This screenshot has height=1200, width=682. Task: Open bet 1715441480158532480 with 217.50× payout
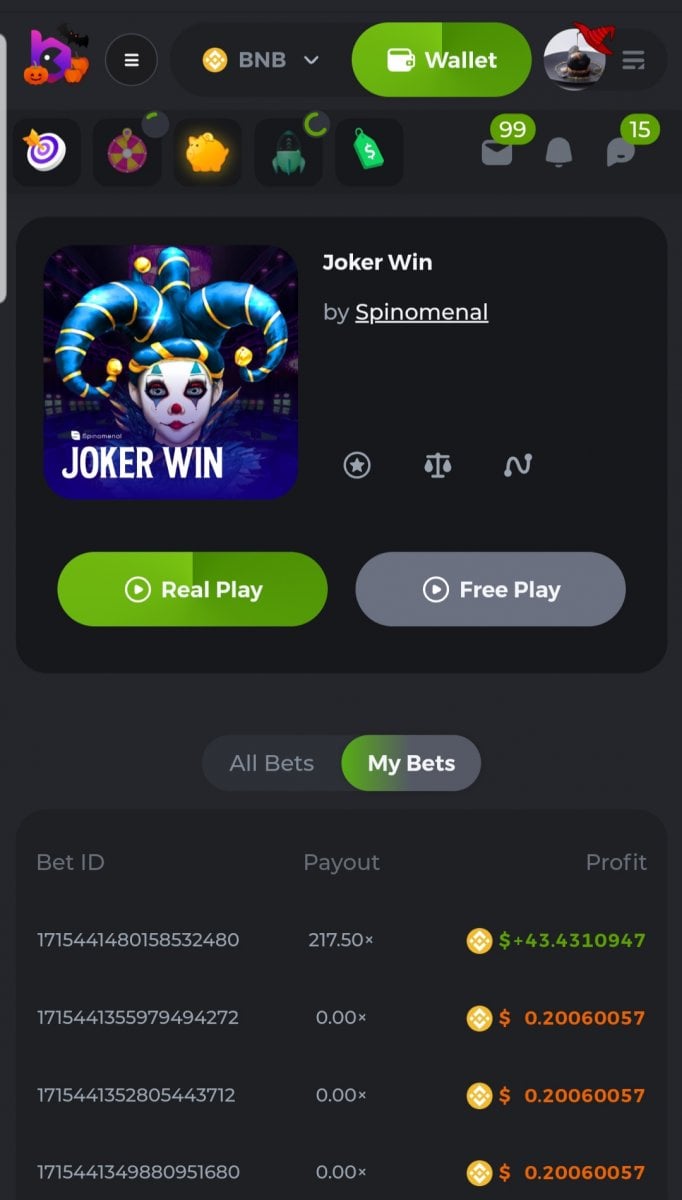(x=138, y=940)
